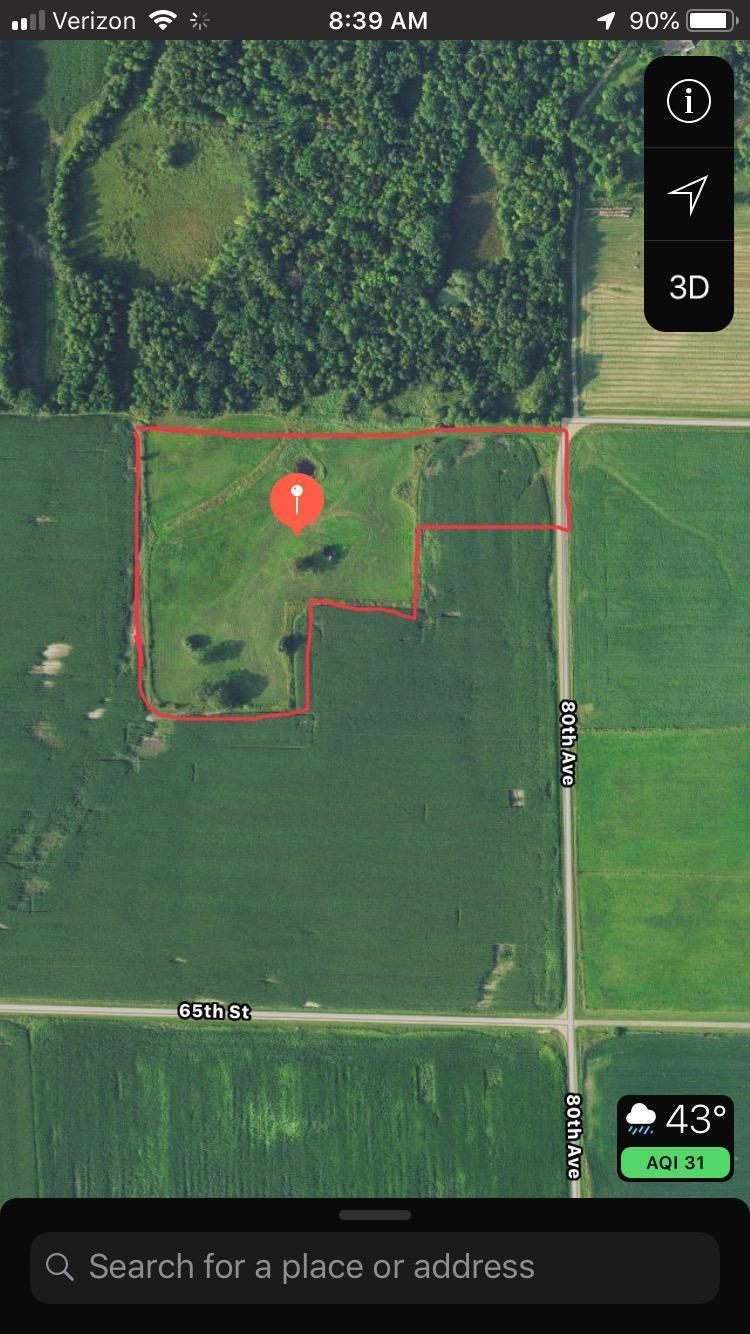Tap the current location arrow button
Screen dimensions: 750x1334
click(688, 194)
